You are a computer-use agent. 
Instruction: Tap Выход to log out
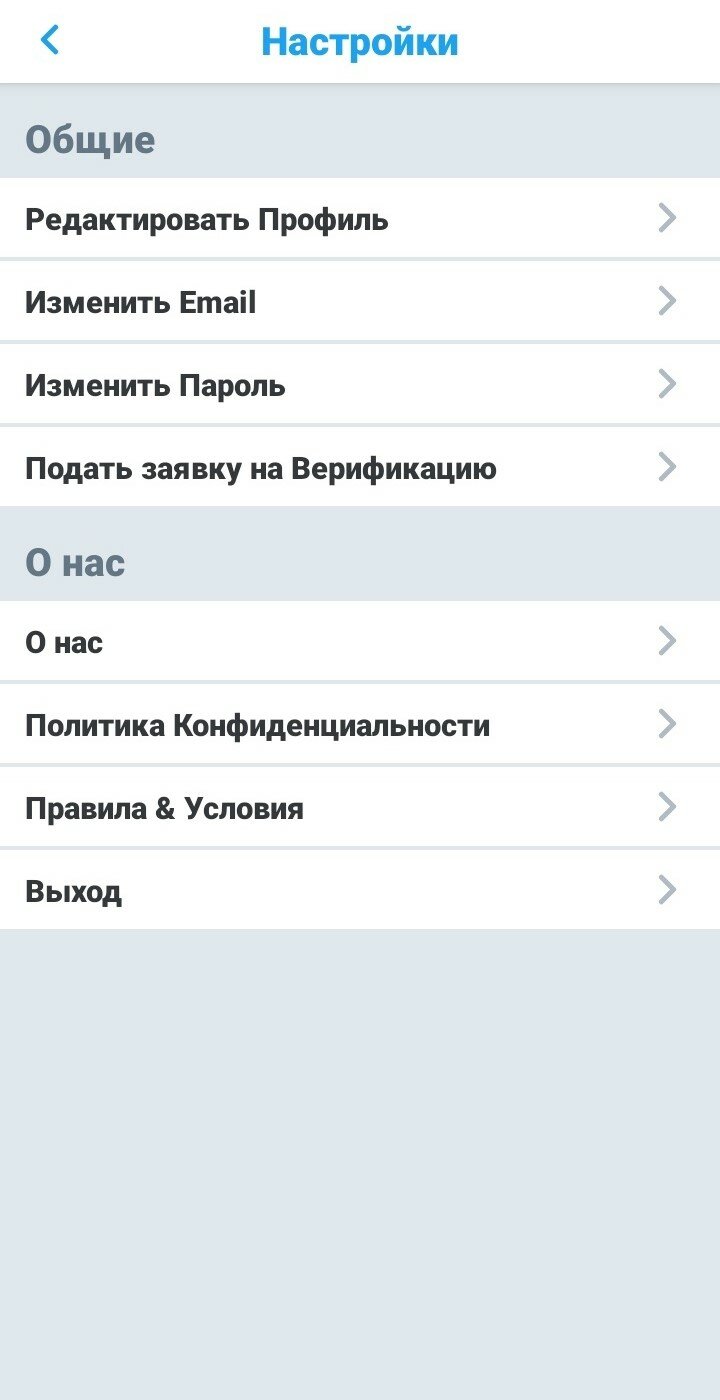tap(360, 890)
